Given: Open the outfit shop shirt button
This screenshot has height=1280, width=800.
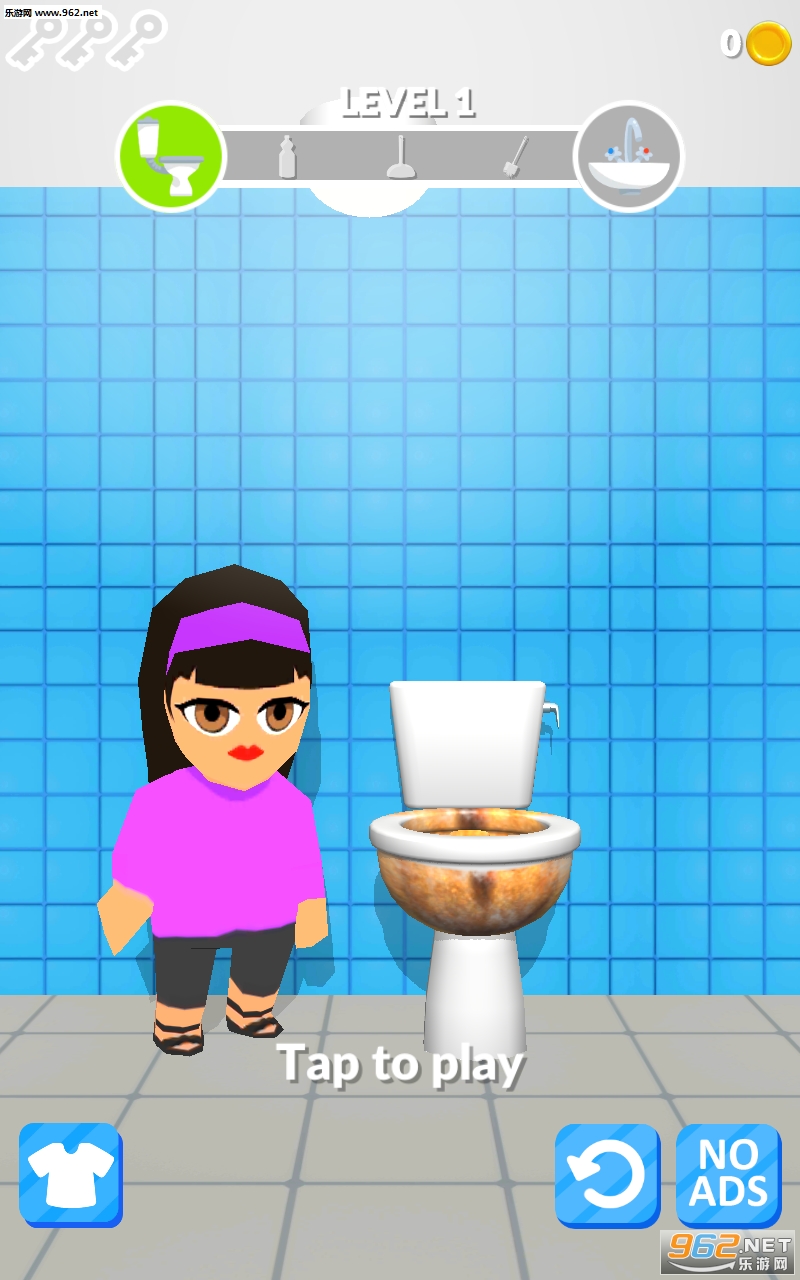Looking at the screenshot, I should [x=70, y=1174].
